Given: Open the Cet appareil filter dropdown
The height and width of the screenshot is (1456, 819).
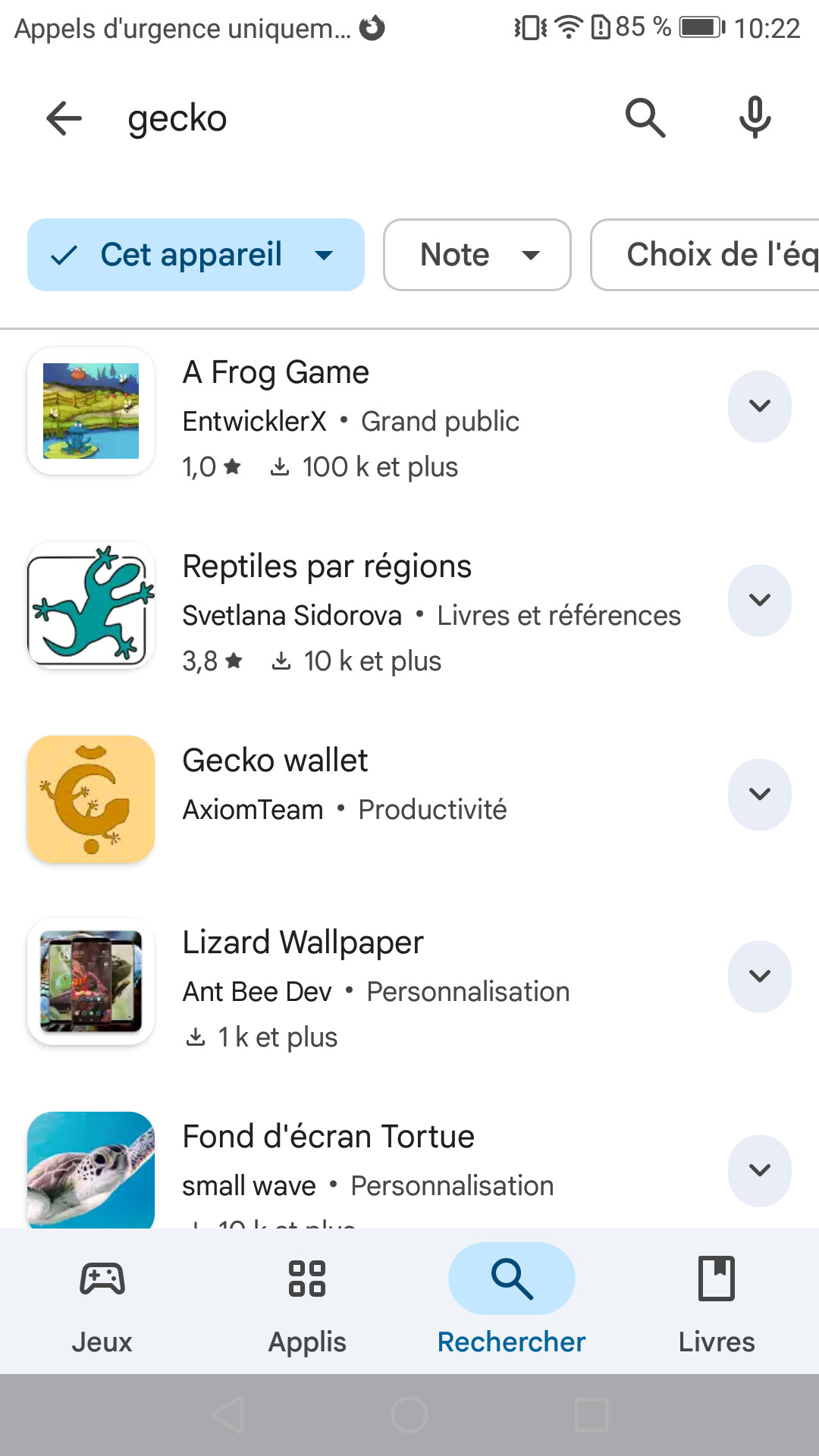Looking at the screenshot, I should coord(196,255).
